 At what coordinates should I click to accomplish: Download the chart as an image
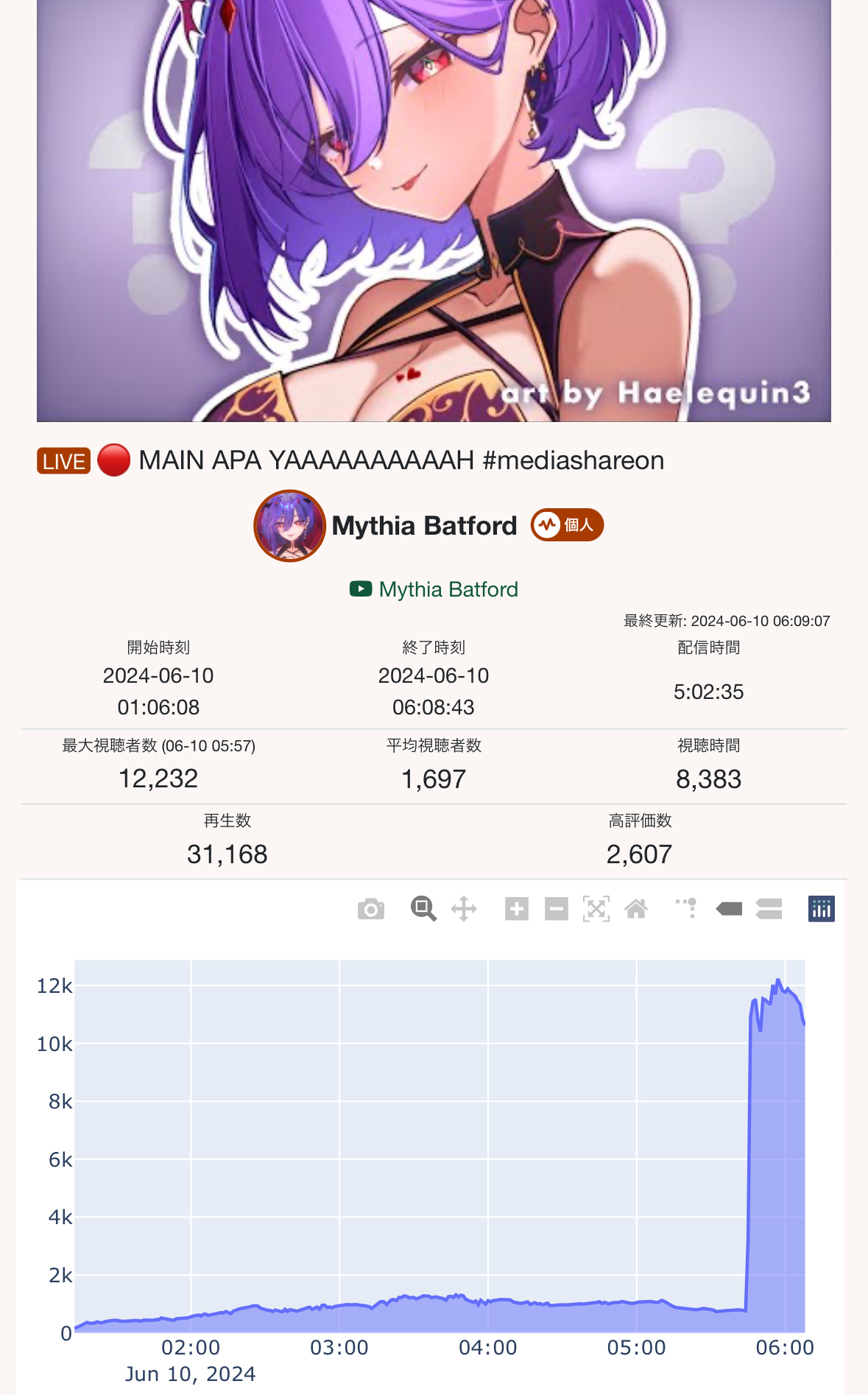(371, 909)
